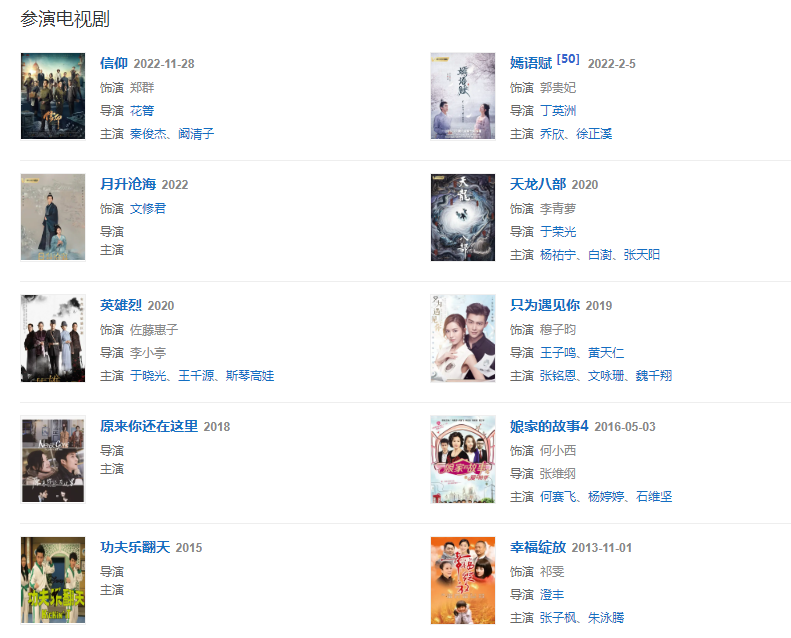The image size is (791, 638).
Task: Open the 英雄烈 drama title link
Action: (x=121, y=305)
